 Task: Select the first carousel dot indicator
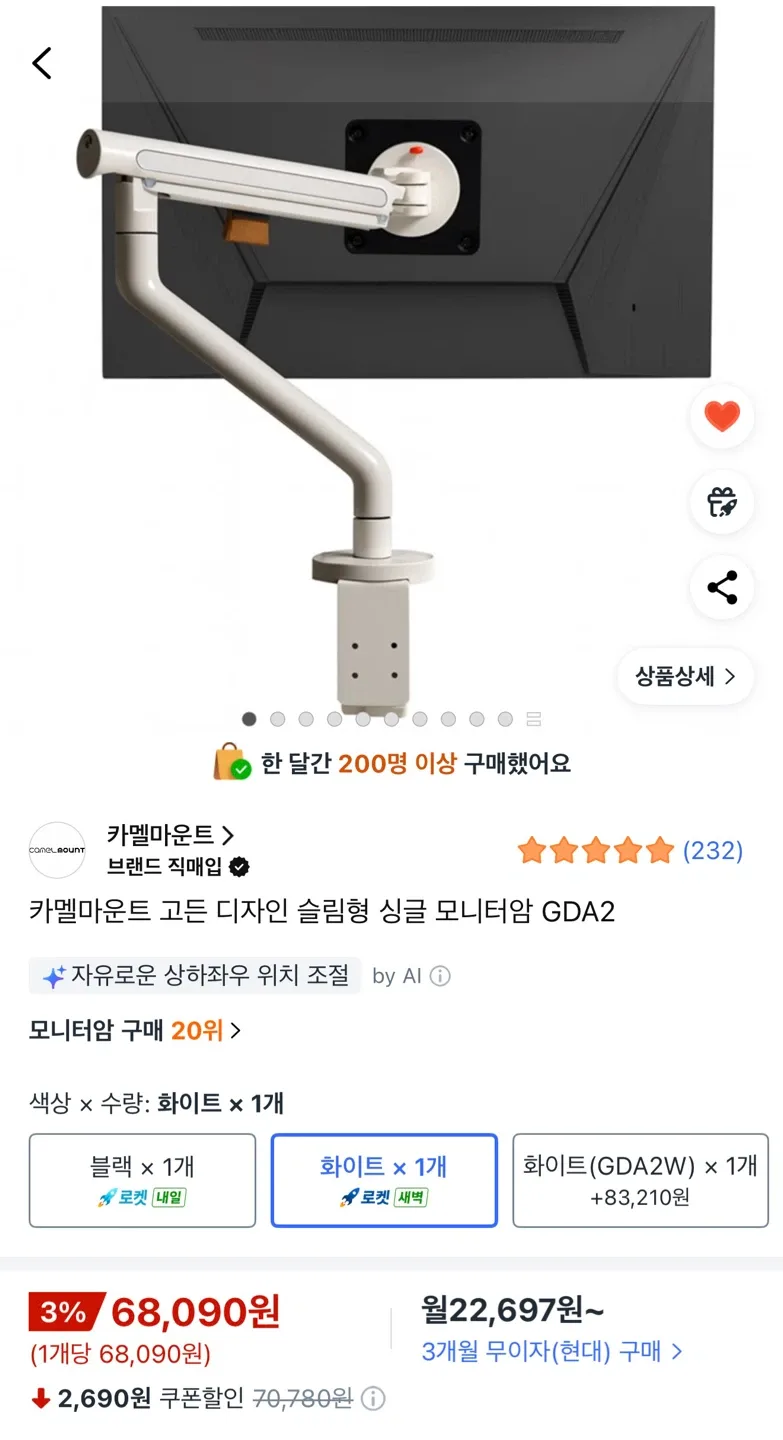tap(249, 718)
